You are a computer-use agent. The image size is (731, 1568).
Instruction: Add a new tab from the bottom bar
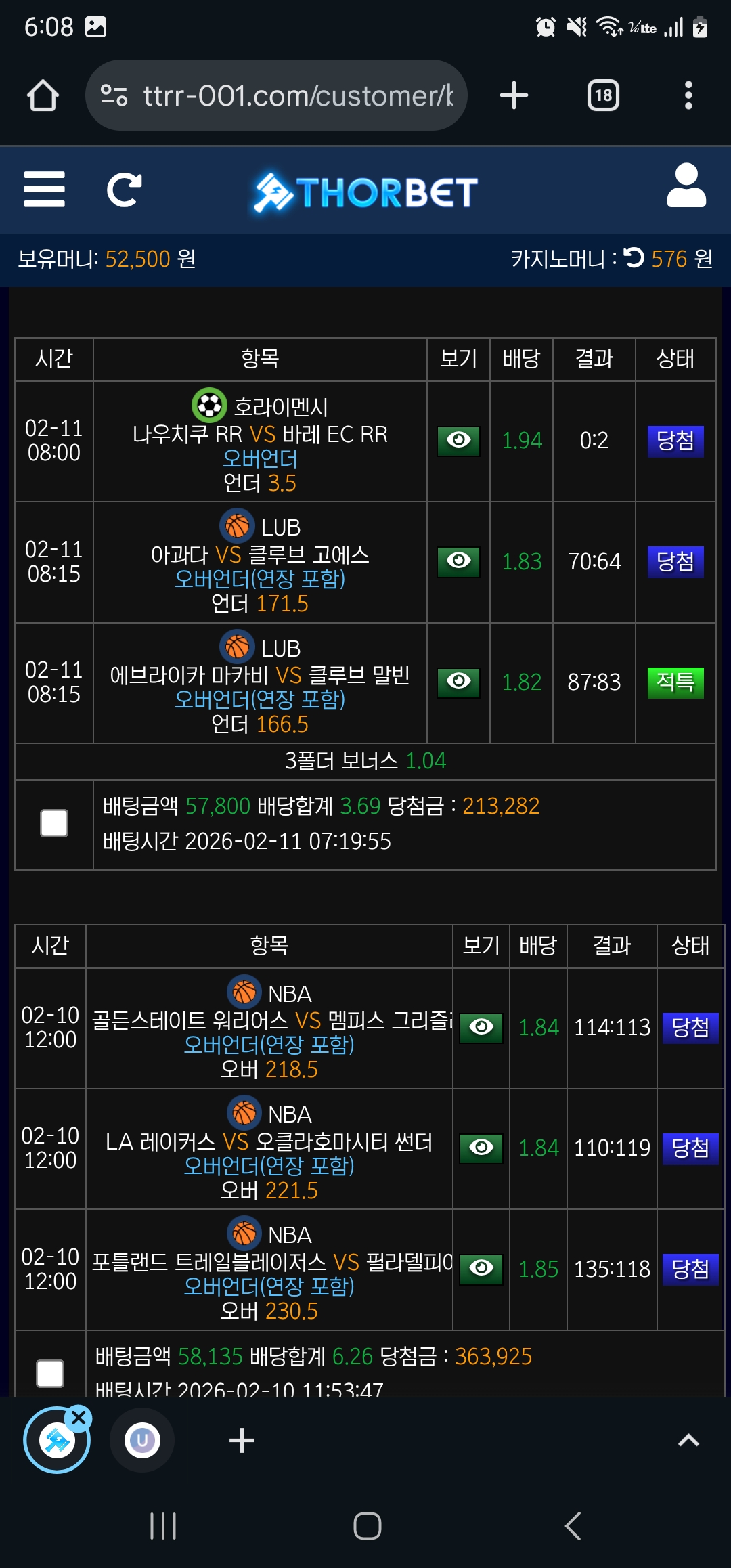(x=242, y=1441)
